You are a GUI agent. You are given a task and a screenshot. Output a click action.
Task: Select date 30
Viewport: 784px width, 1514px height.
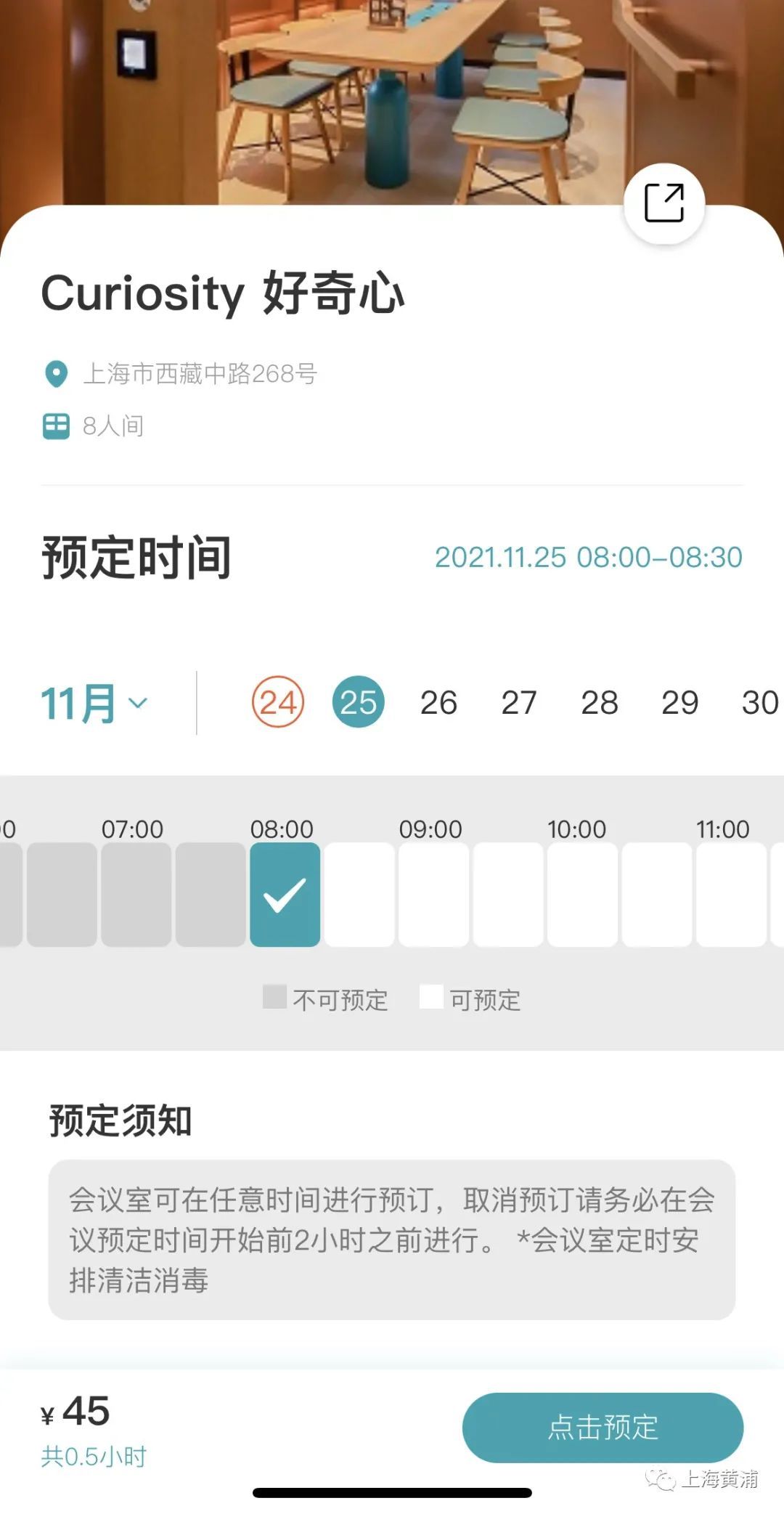759,702
